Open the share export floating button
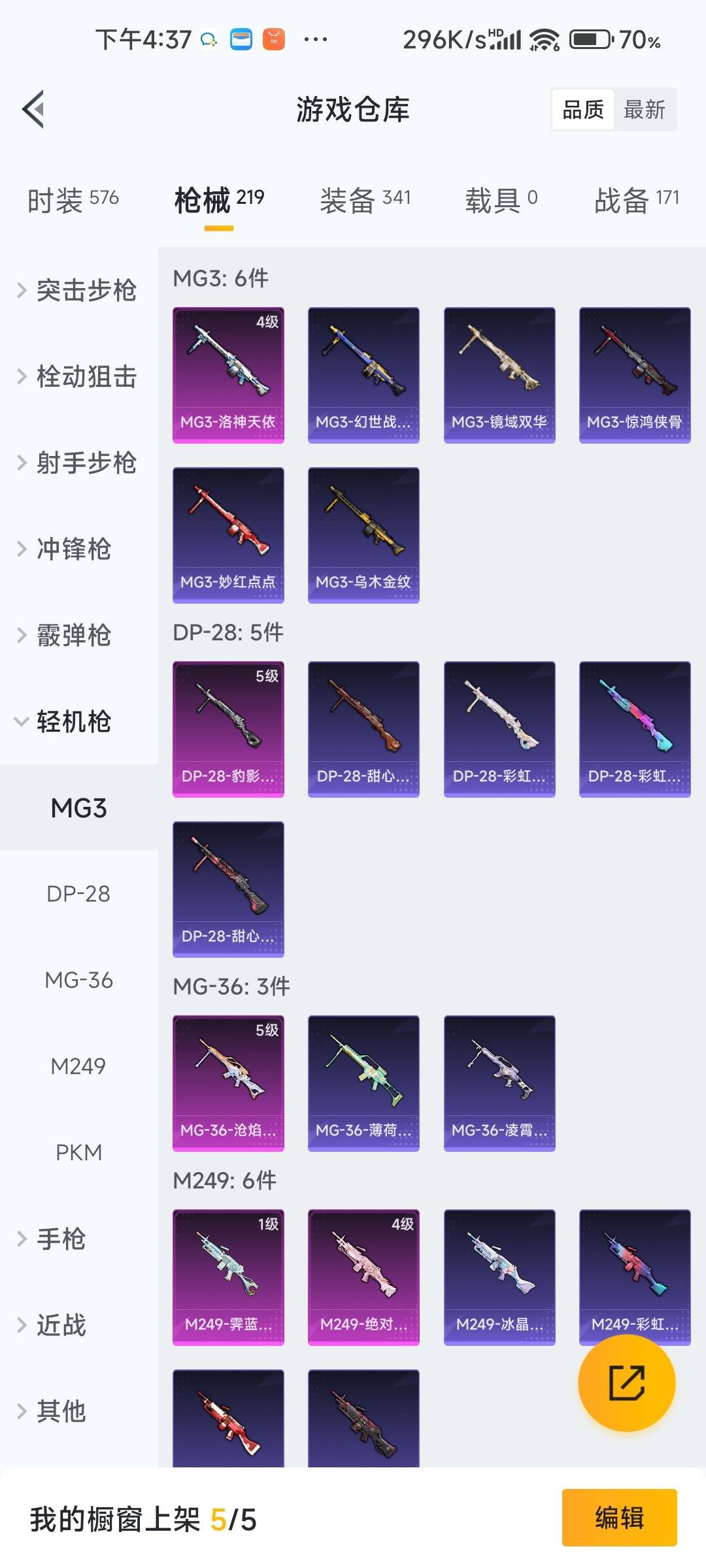Screen dimensions: 706x1568 (626, 1385)
